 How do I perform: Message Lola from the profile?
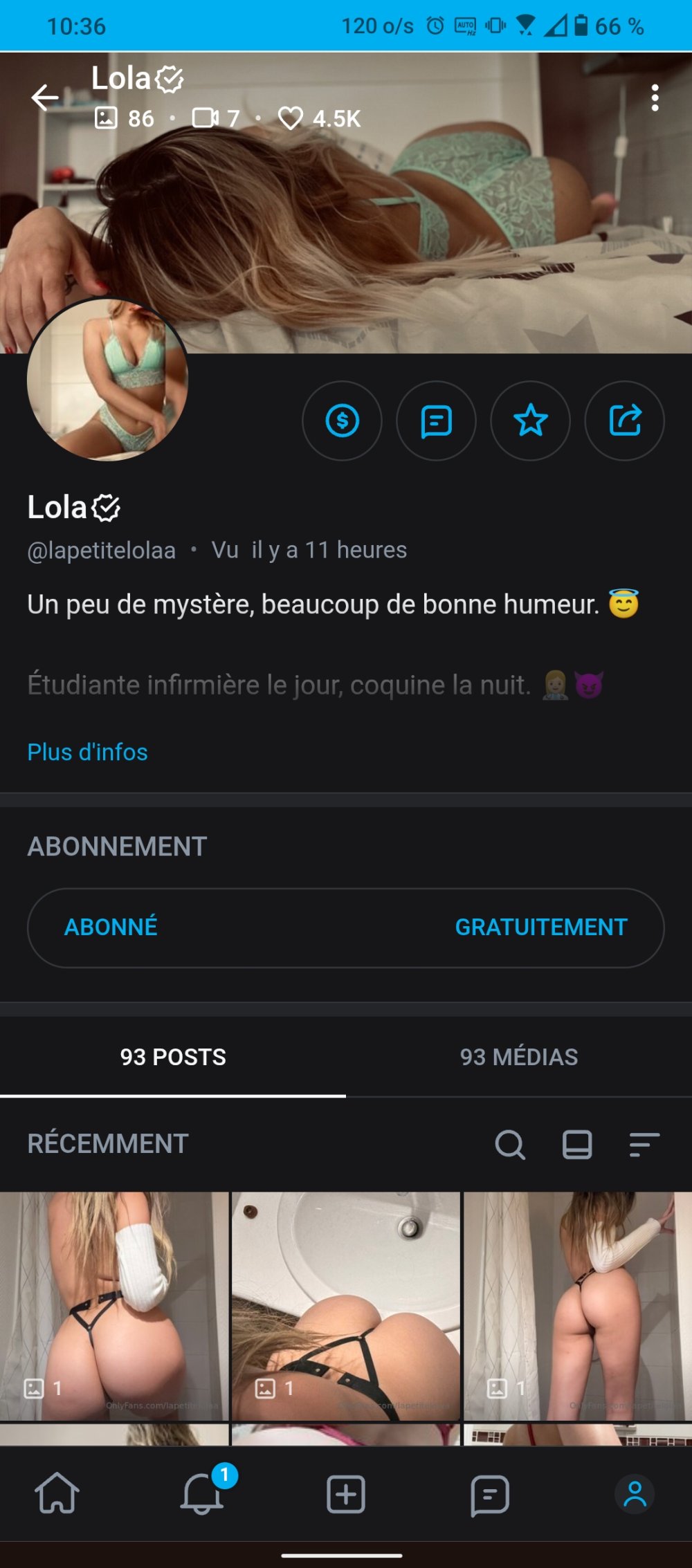(x=436, y=421)
